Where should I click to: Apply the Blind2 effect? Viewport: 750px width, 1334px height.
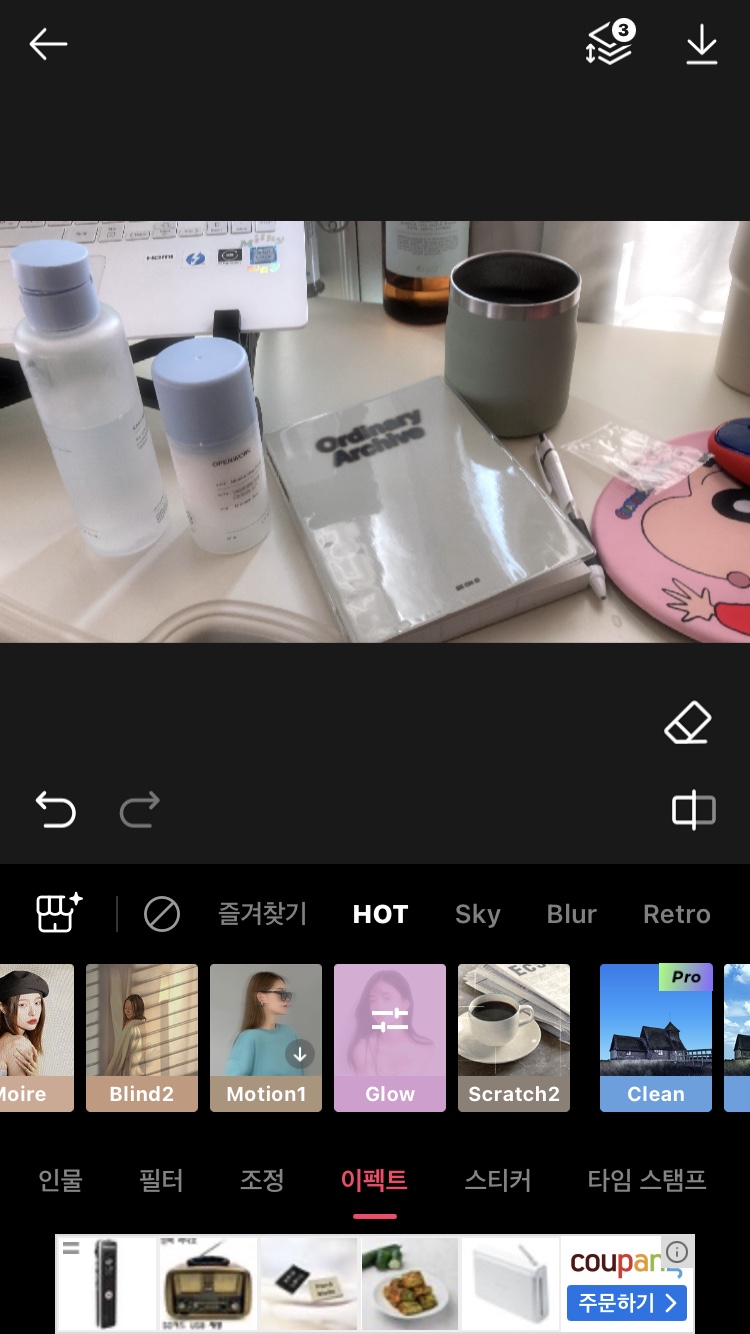click(x=142, y=1037)
